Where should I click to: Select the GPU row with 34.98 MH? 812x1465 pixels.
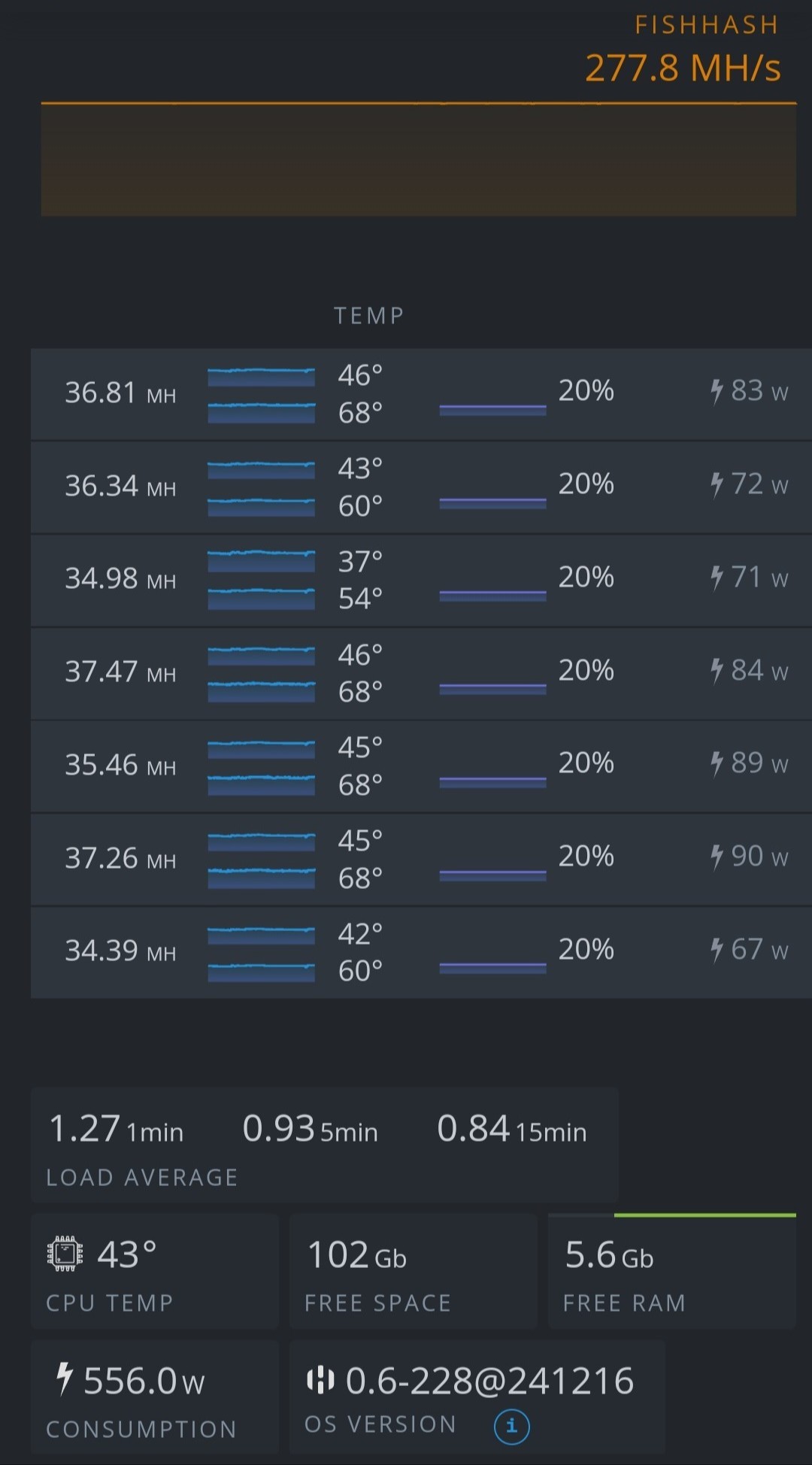pyautogui.click(x=421, y=580)
